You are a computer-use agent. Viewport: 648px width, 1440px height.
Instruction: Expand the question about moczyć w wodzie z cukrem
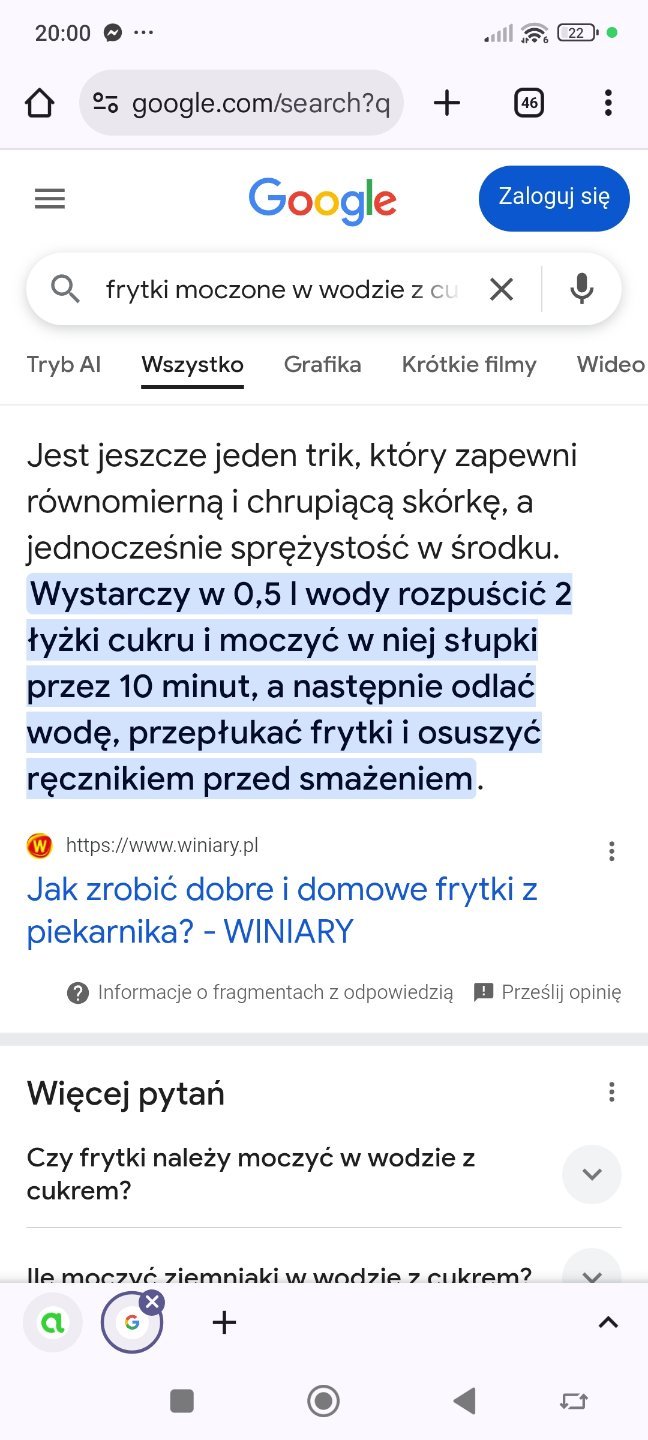592,1174
